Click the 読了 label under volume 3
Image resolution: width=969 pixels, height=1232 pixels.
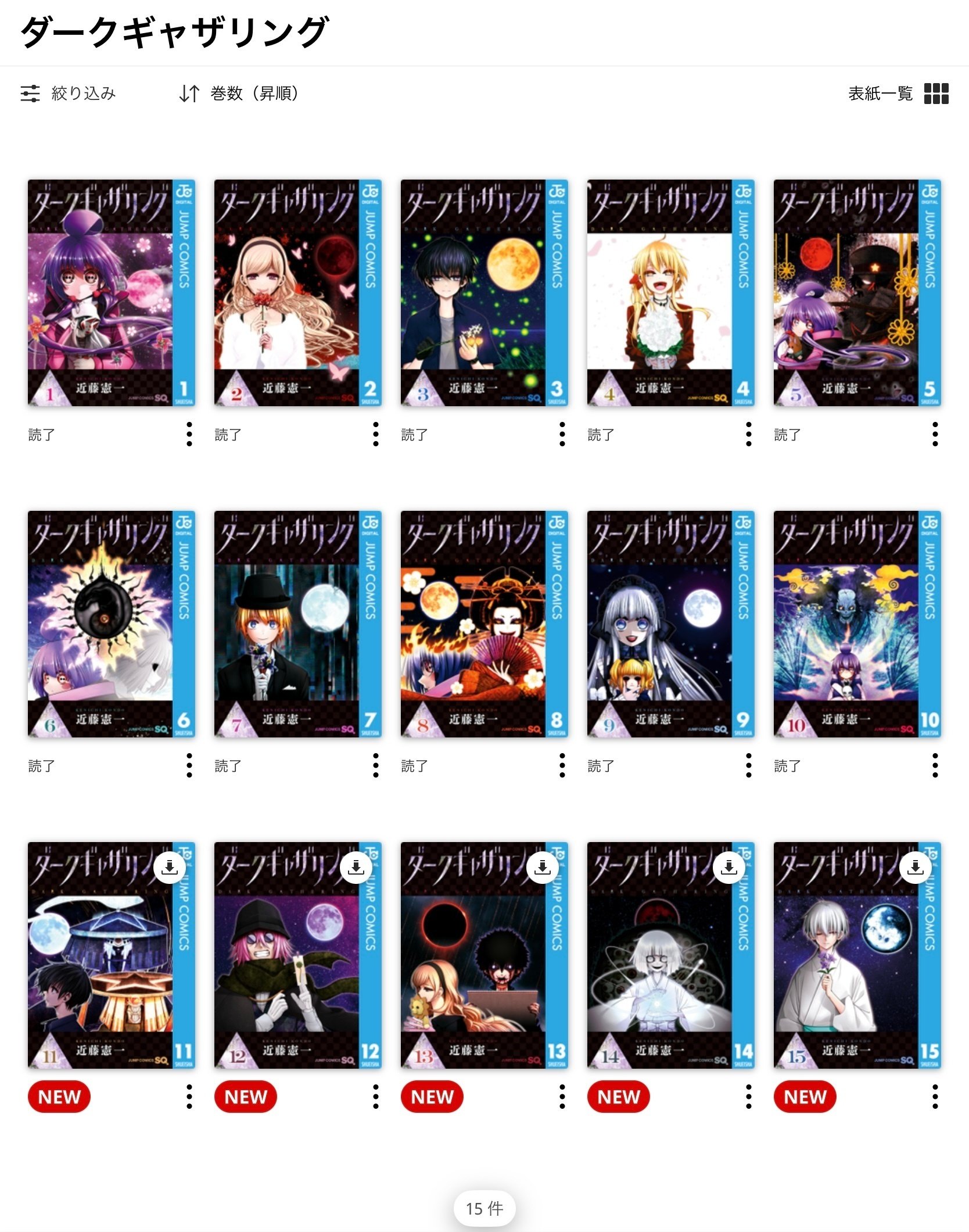(415, 435)
